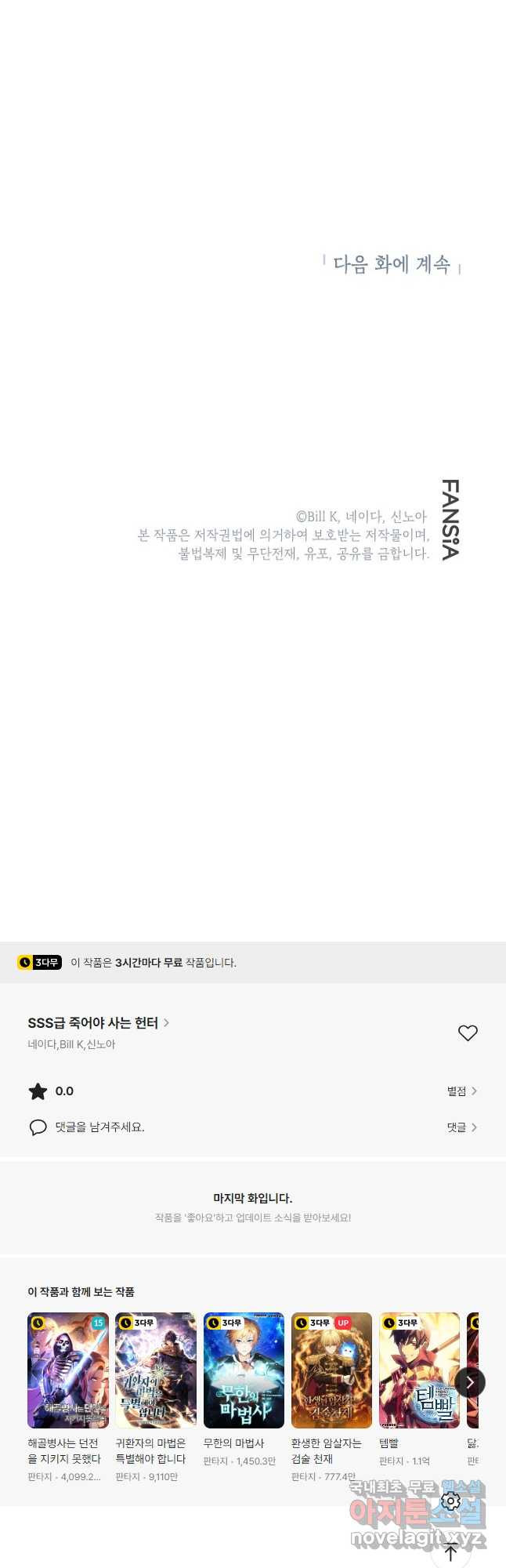The width and height of the screenshot is (506, 1568).
Task: Open the 템빨 webtoon card
Action: click(x=419, y=1370)
